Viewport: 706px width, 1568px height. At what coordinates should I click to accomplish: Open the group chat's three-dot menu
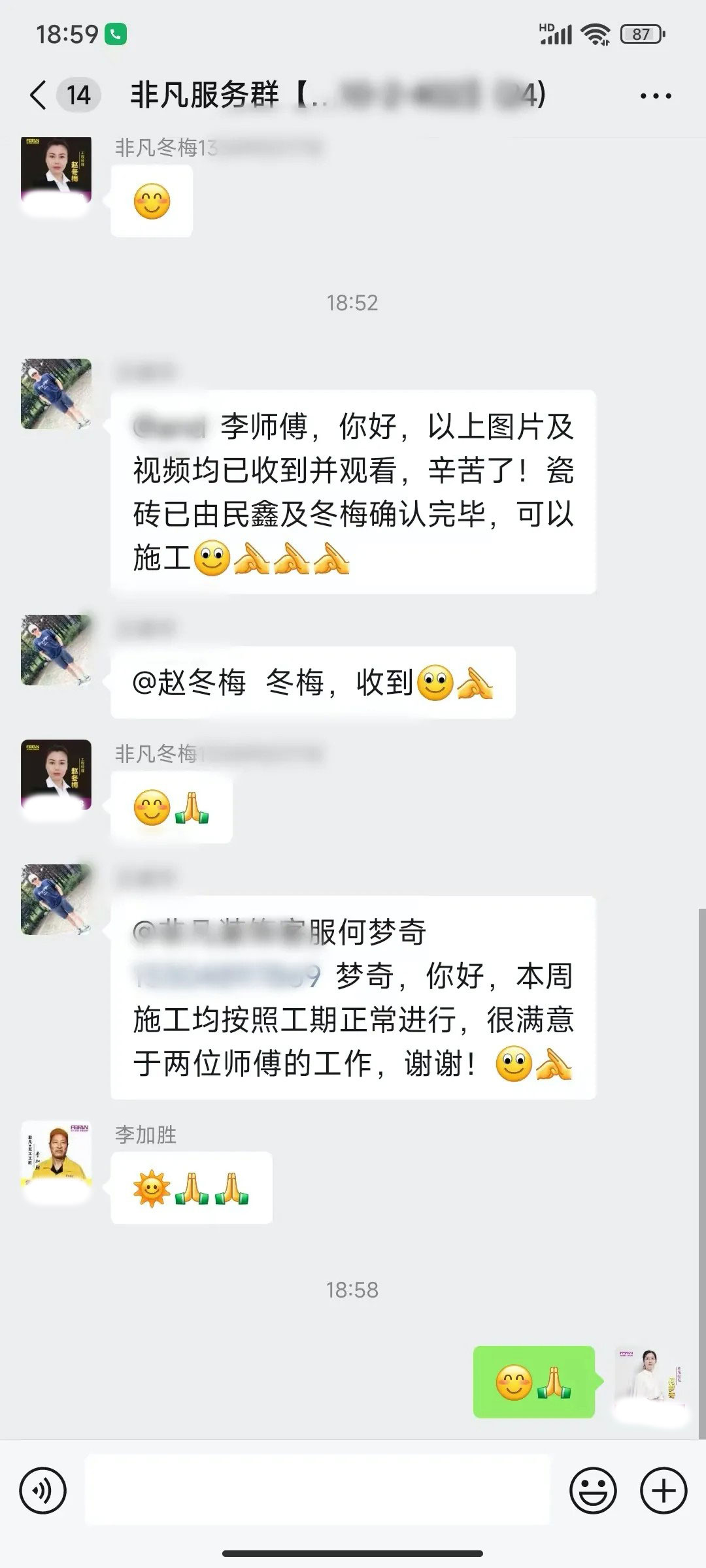click(655, 96)
